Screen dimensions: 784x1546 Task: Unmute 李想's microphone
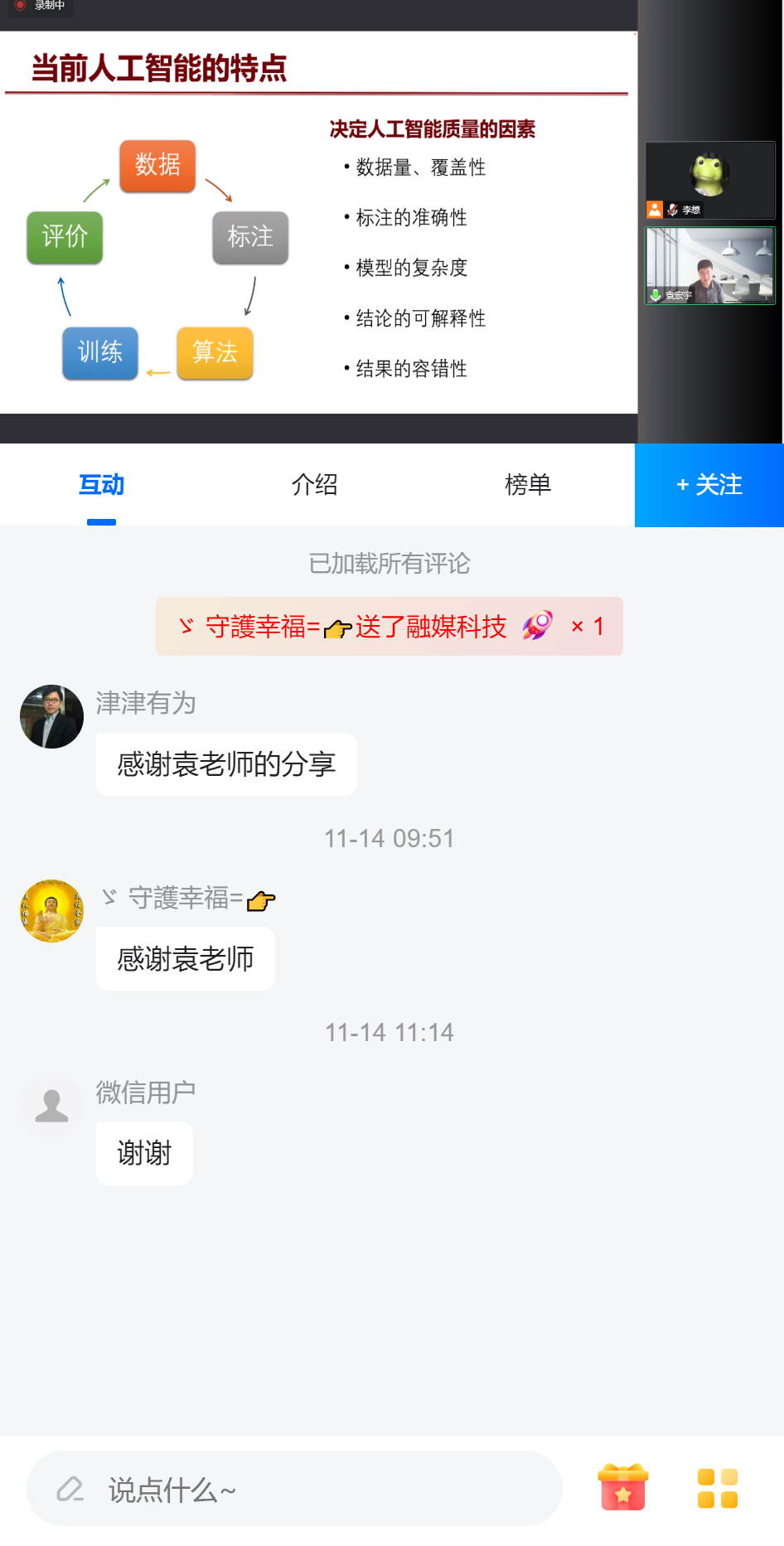tap(673, 209)
